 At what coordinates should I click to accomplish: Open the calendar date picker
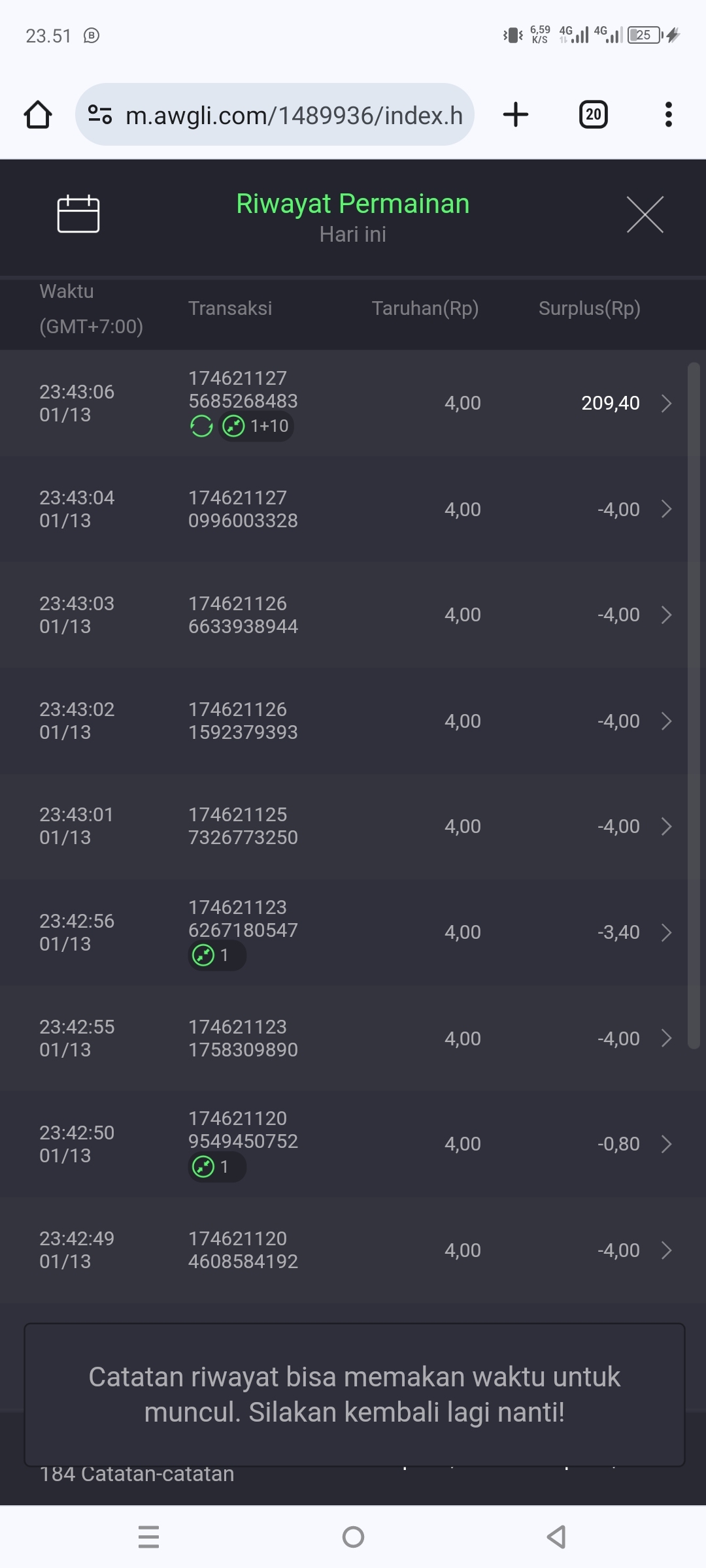pyautogui.click(x=78, y=214)
